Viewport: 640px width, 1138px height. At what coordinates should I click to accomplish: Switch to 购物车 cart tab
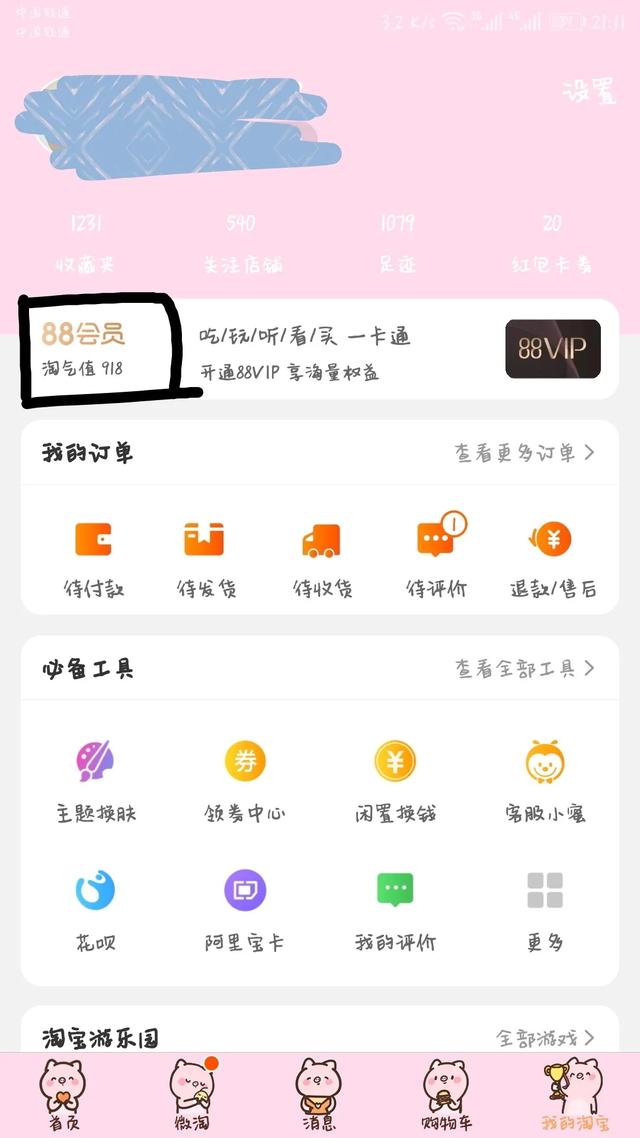446,1095
